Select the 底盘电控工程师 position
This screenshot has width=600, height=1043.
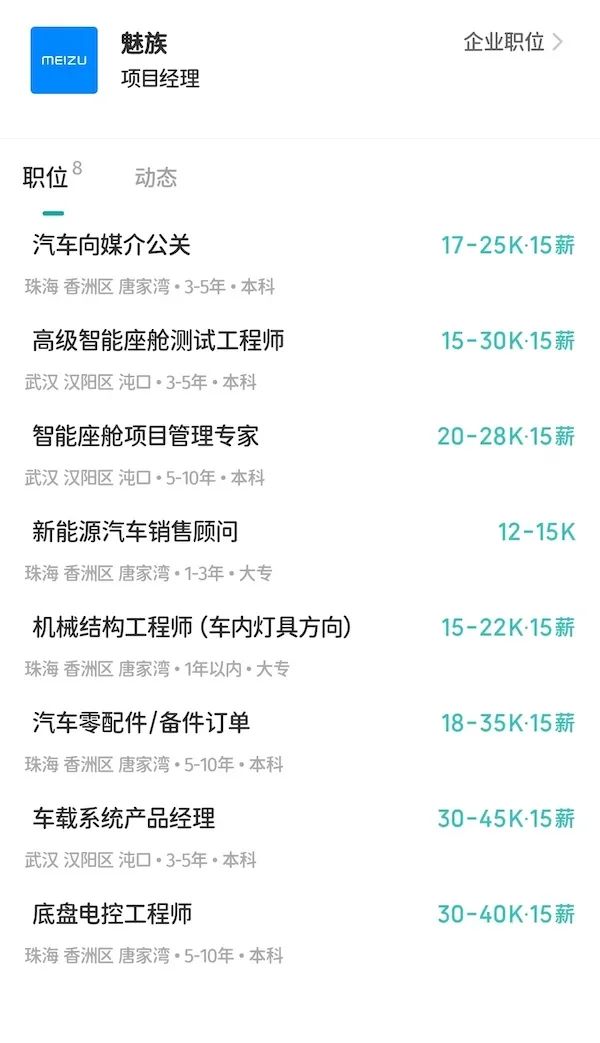pyautogui.click(x=300, y=934)
